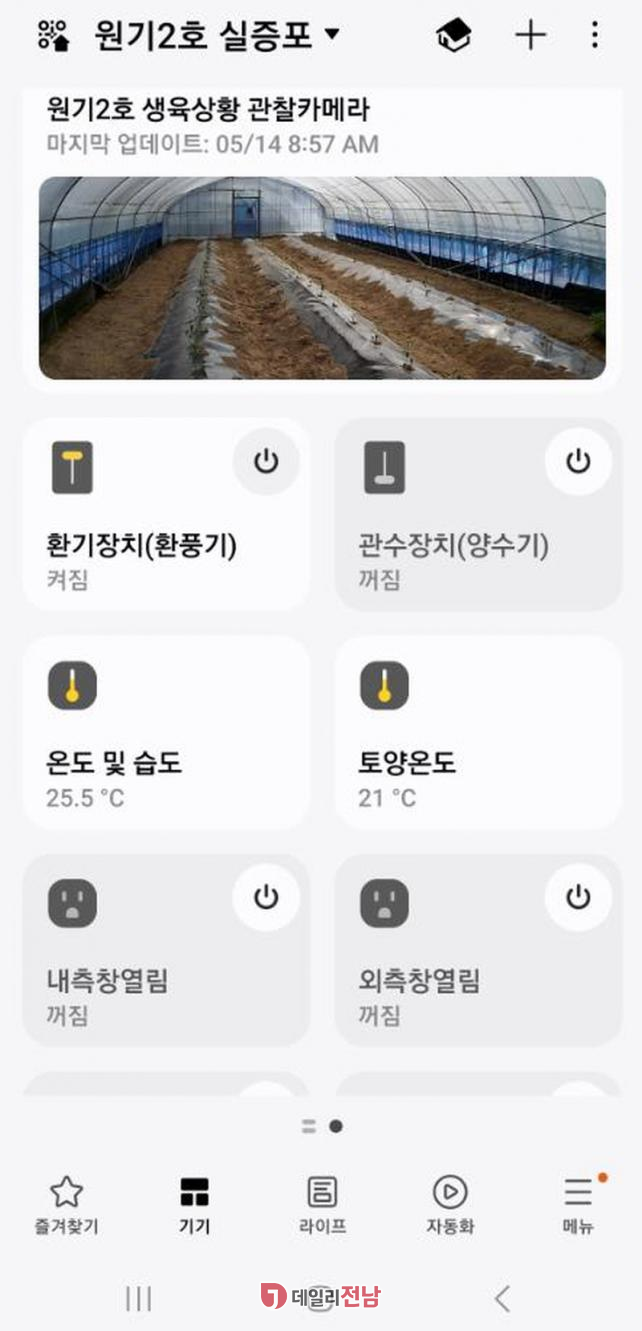Switch to the 자동화 tab

[x=450, y=1203]
